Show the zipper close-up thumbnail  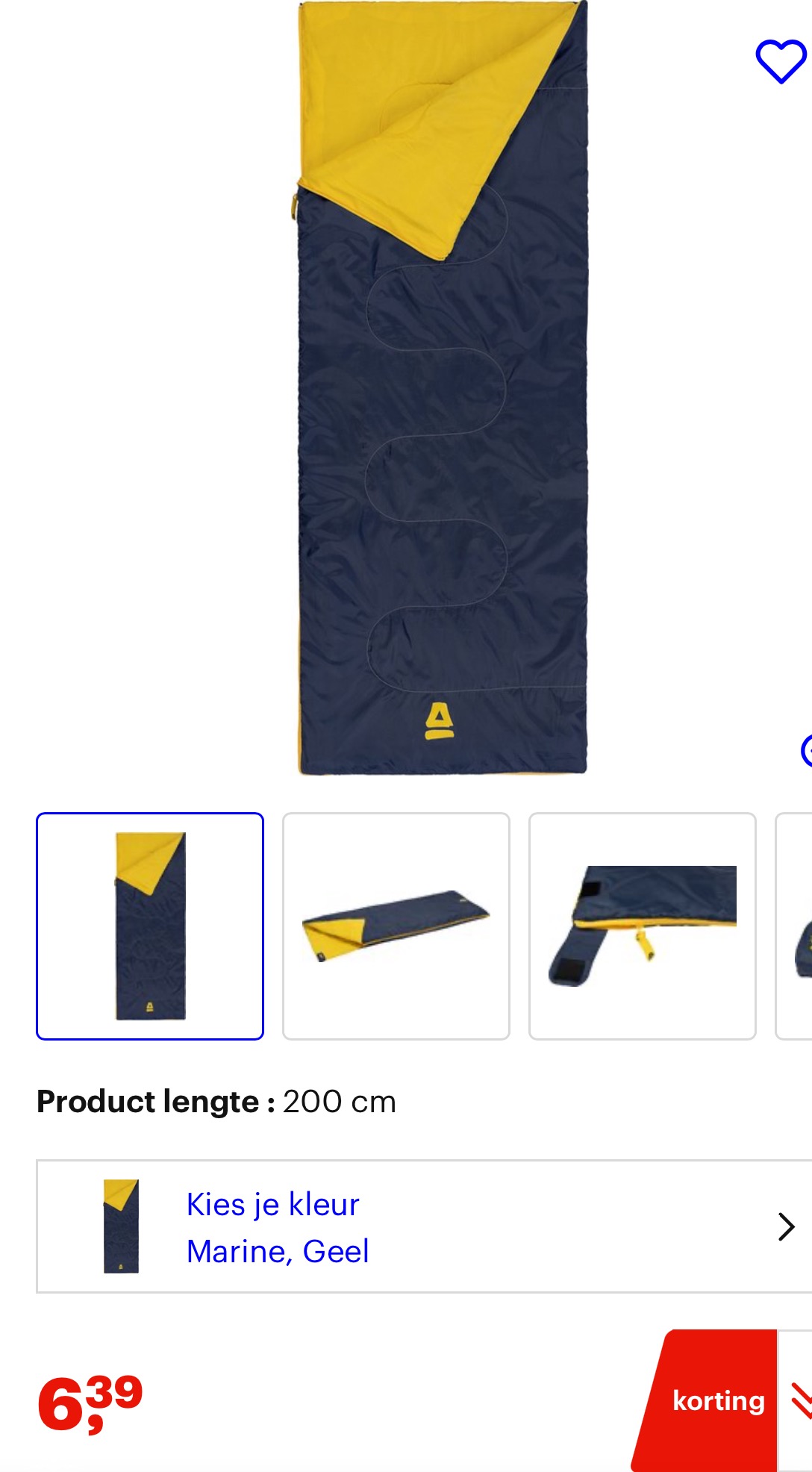643,926
